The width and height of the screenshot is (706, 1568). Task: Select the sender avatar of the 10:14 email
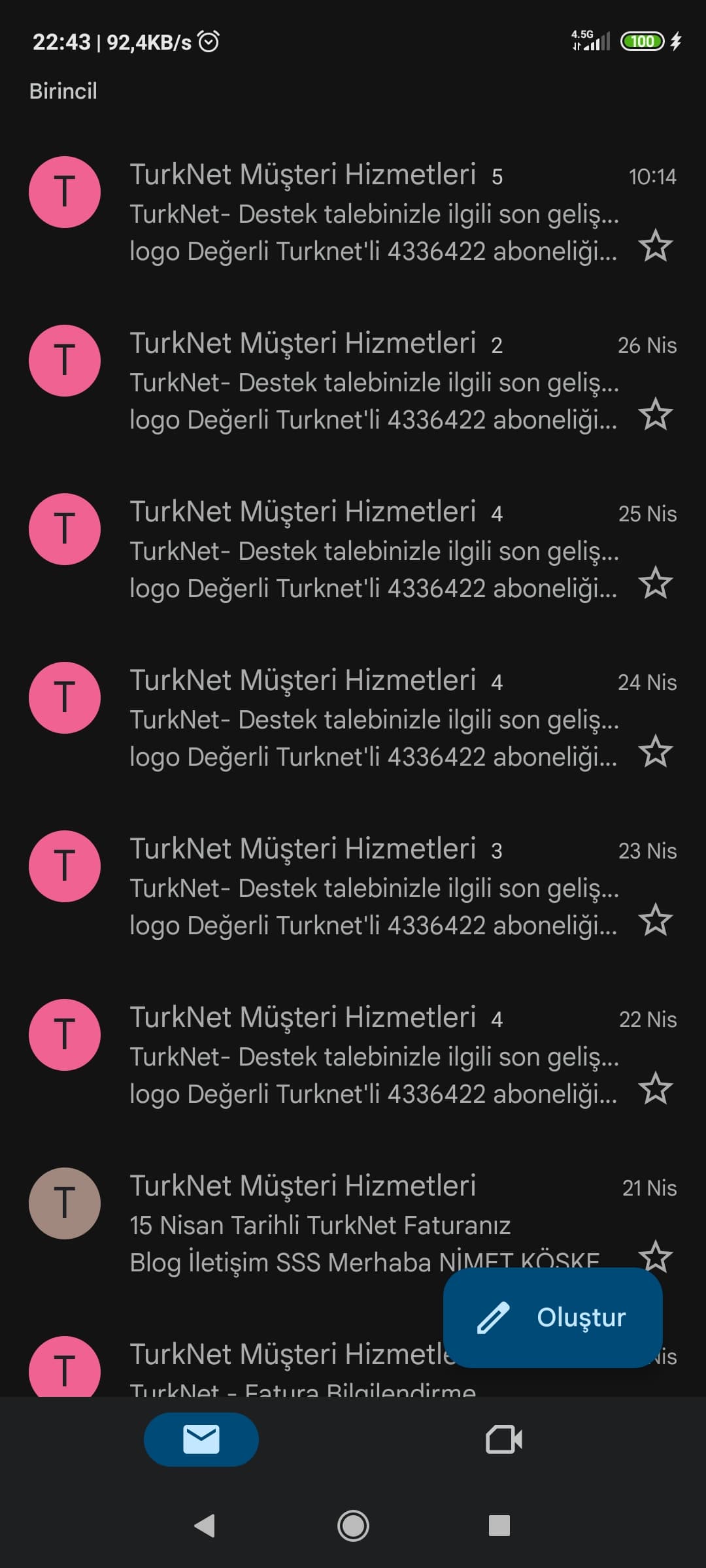[x=65, y=192]
